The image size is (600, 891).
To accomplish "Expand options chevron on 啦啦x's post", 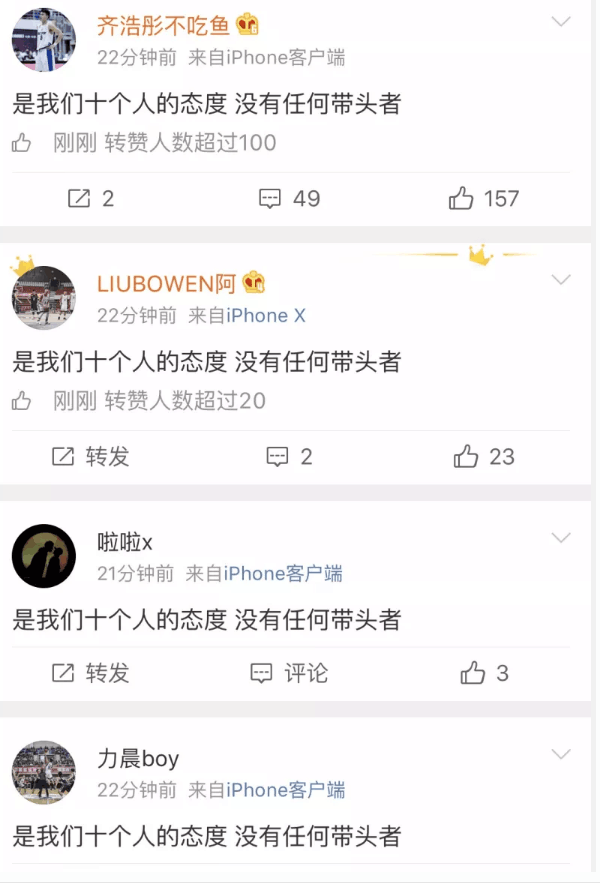I will [562, 538].
